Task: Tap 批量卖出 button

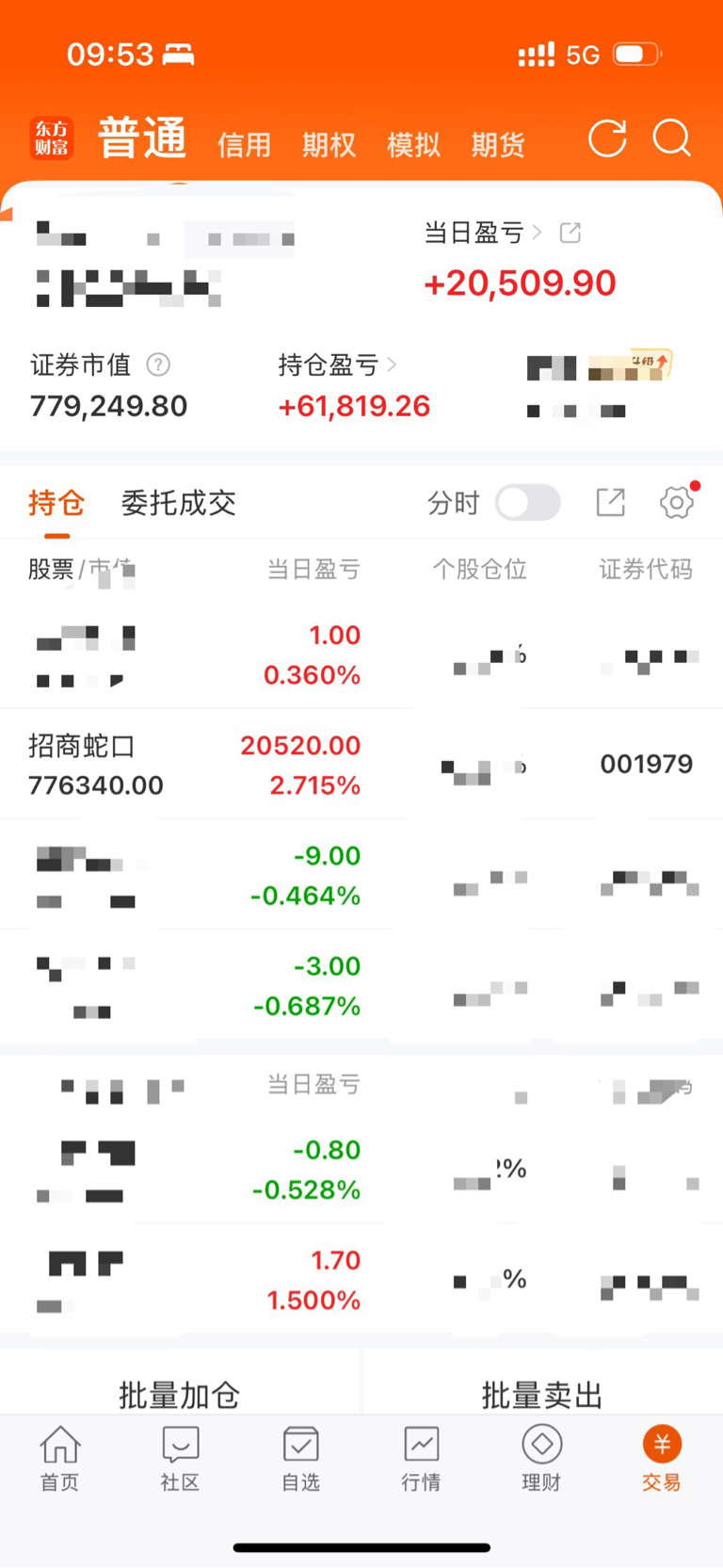Action: click(542, 1395)
